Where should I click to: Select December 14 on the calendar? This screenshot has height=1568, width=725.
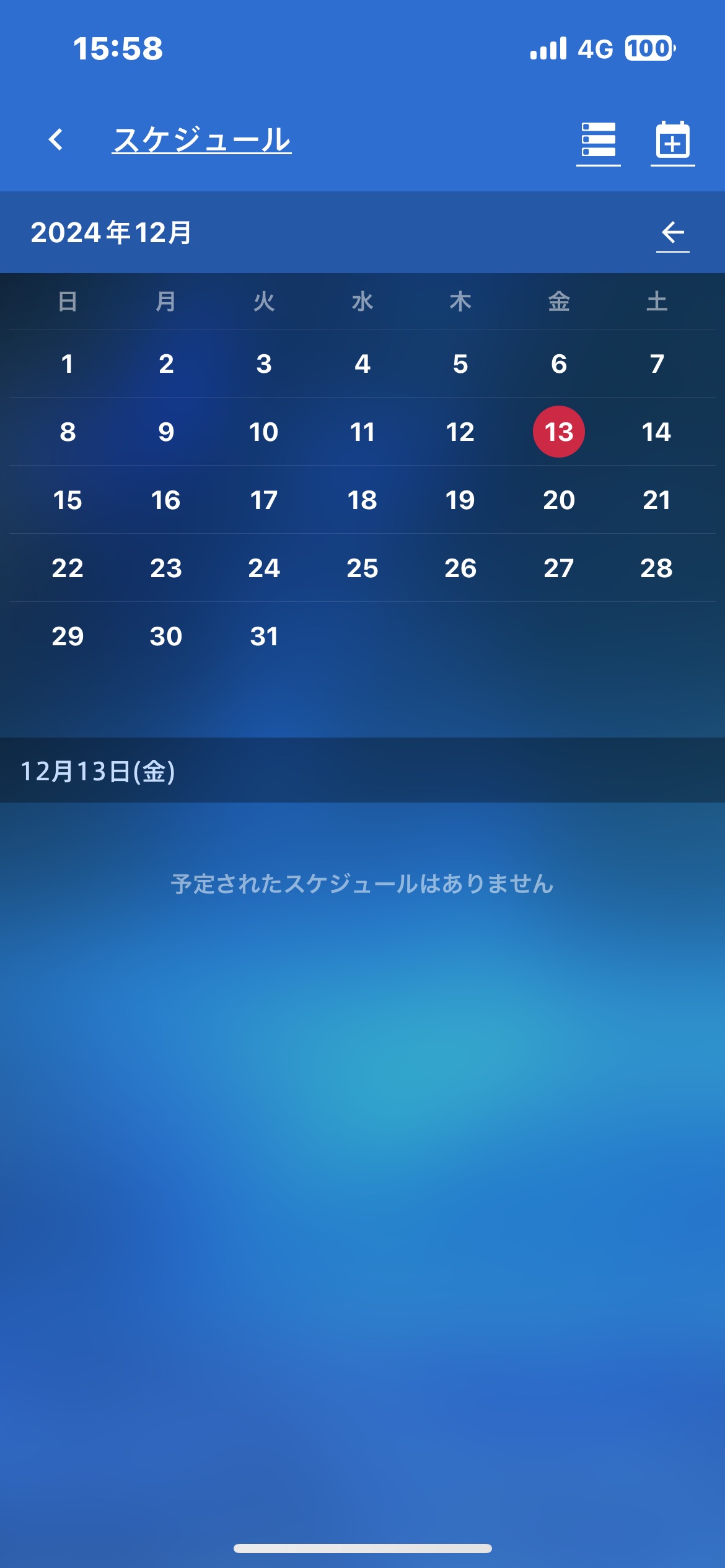tap(657, 432)
